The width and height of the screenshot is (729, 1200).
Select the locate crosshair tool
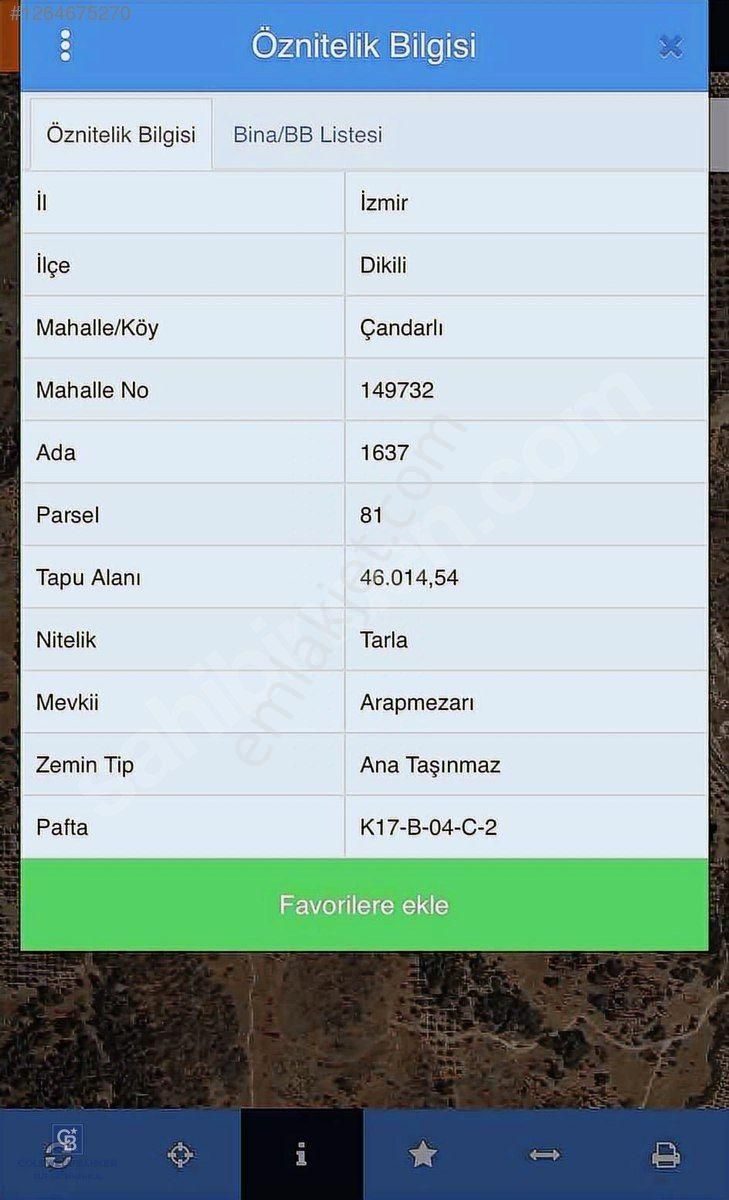[181, 1154]
